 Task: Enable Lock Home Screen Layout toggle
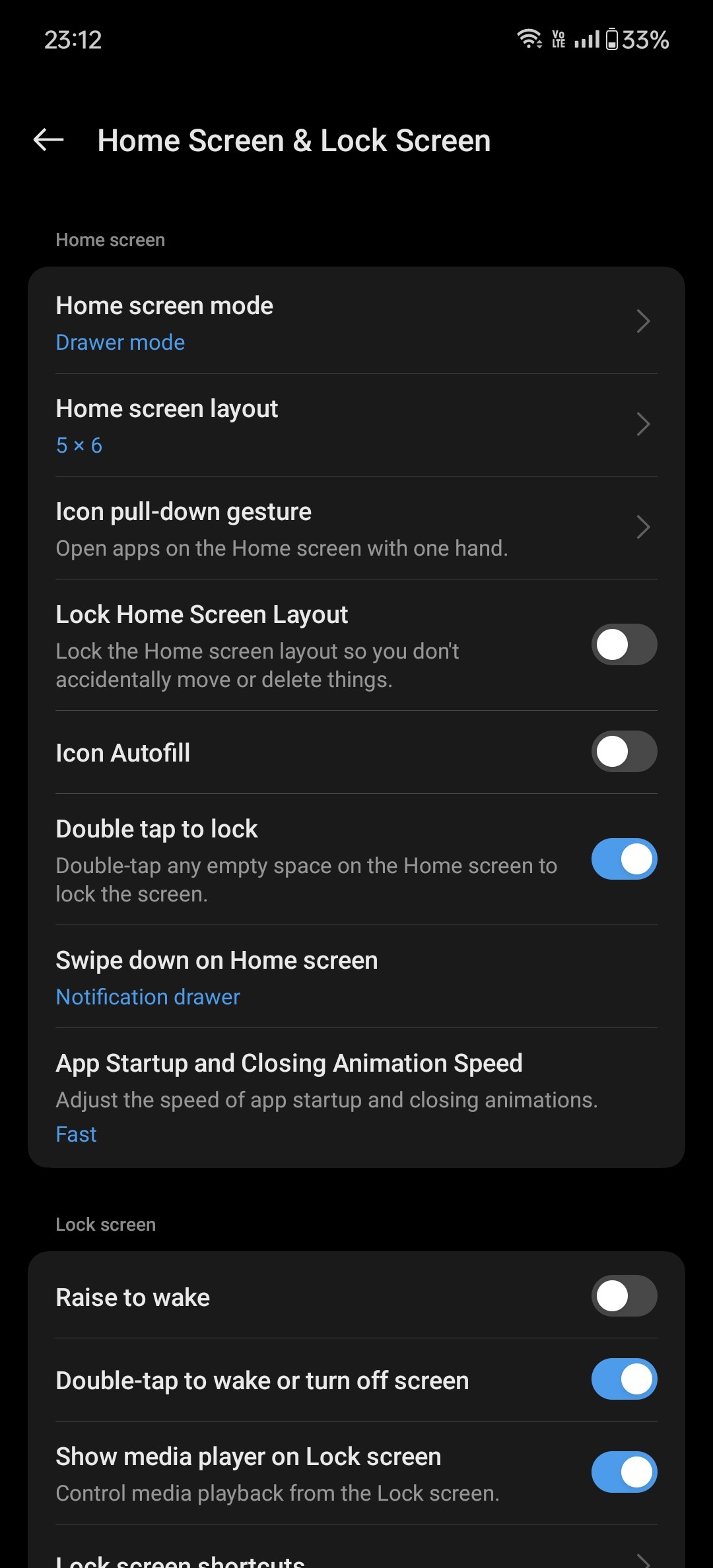(623, 645)
